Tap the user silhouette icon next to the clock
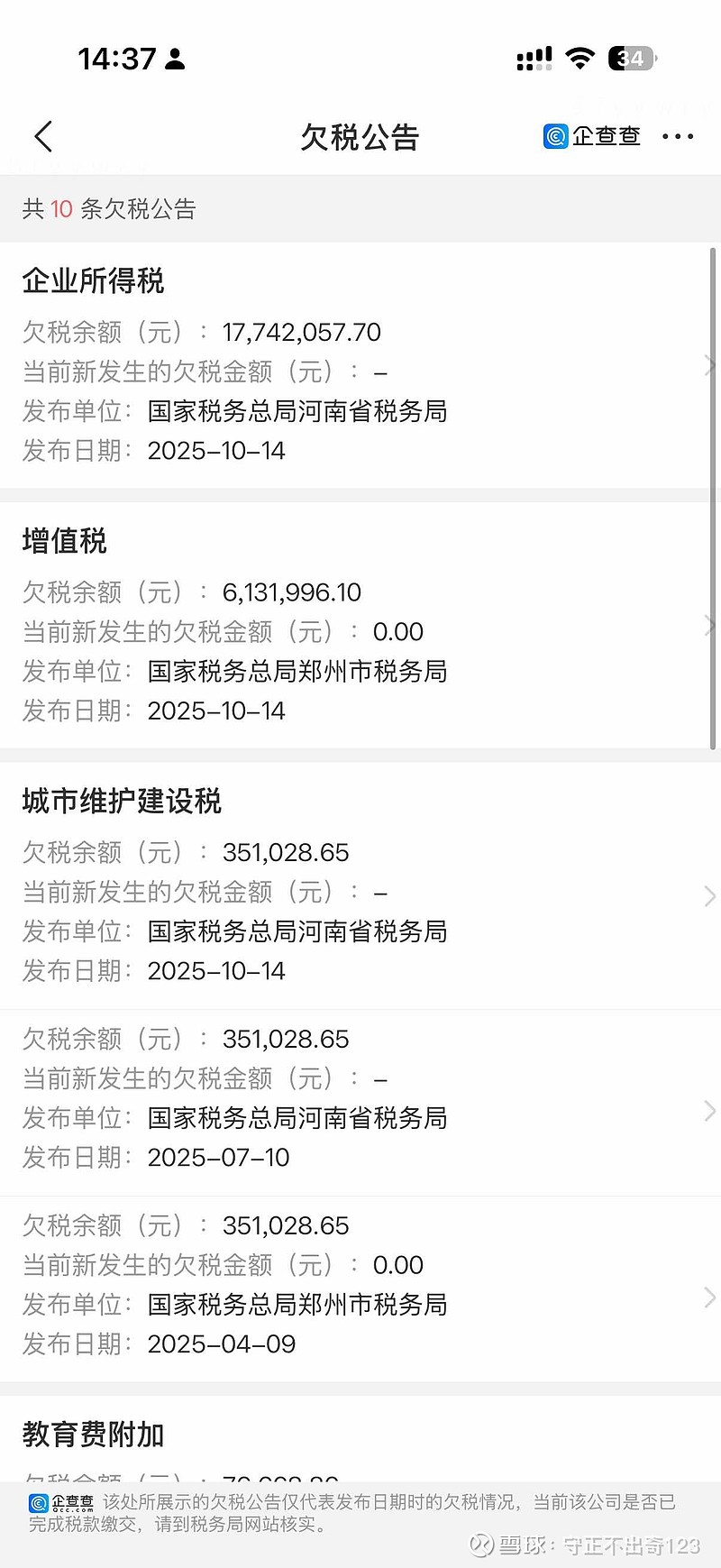The image size is (721, 1568). 174,58
